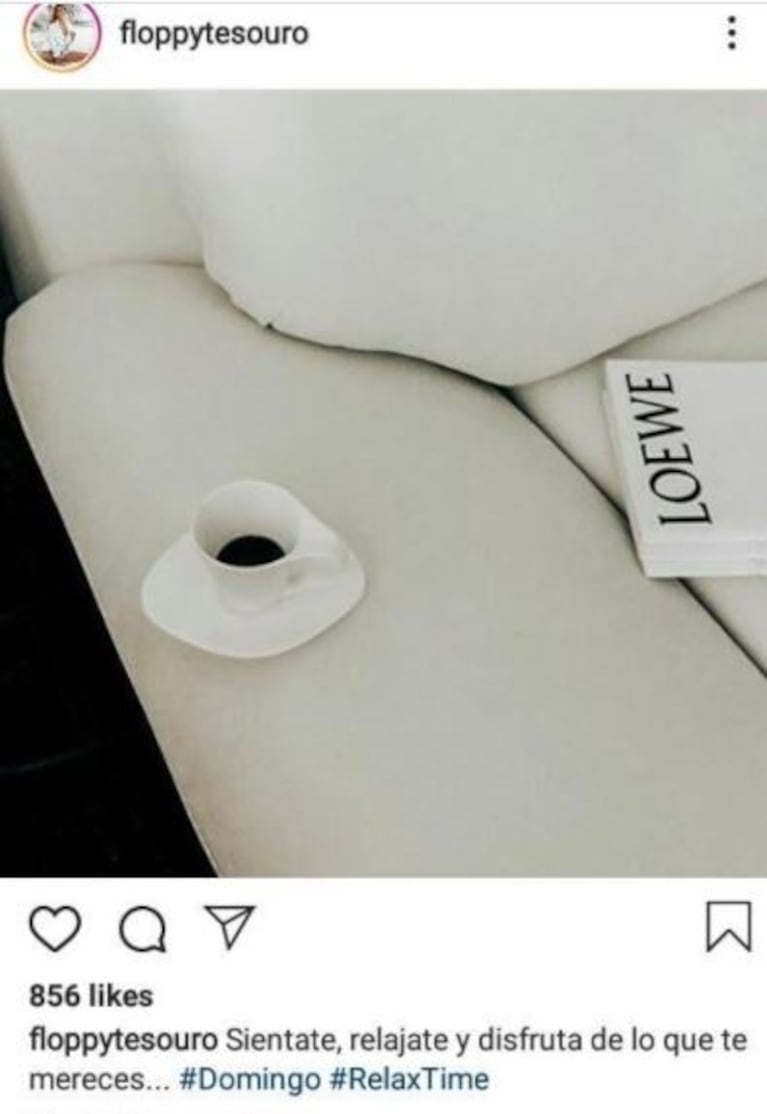This screenshot has height=1114, width=767.
Task: Open floppytesouro's profile picture
Action: (61, 34)
